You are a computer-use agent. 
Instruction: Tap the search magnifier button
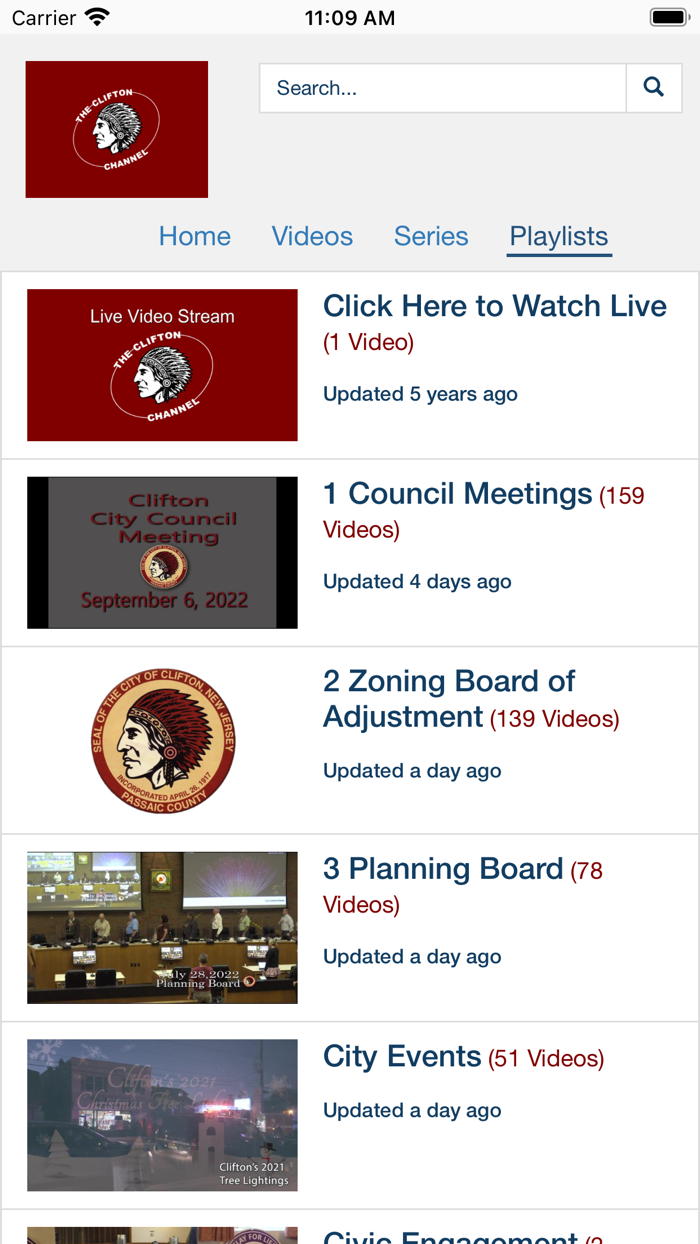pyautogui.click(x=654, y=88)
